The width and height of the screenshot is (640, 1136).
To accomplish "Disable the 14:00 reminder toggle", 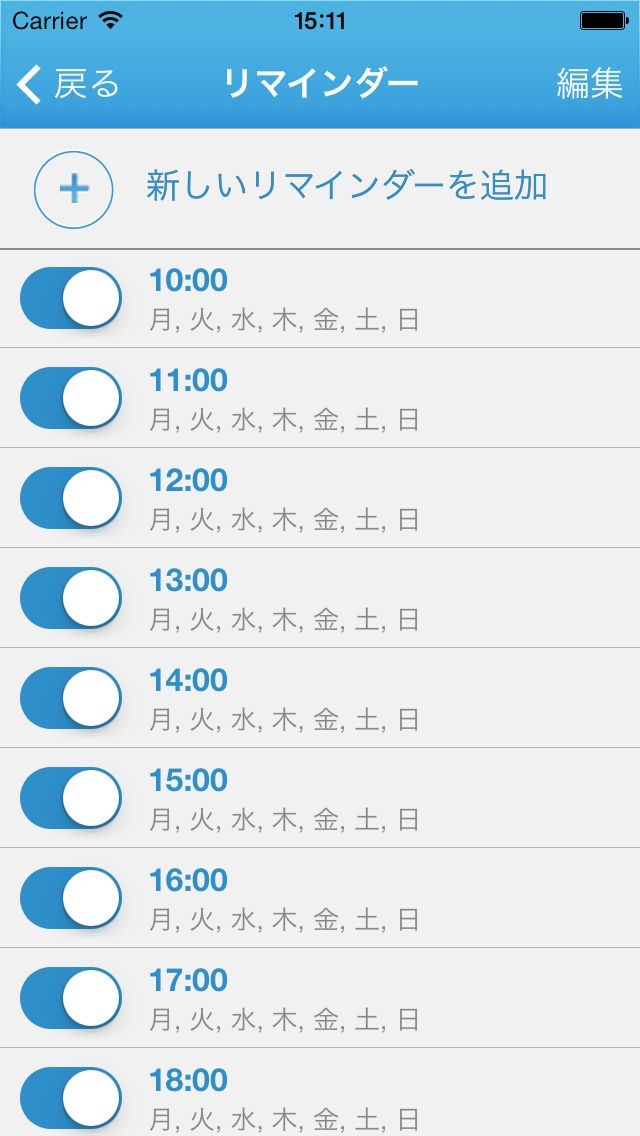I will click(71, 698).
